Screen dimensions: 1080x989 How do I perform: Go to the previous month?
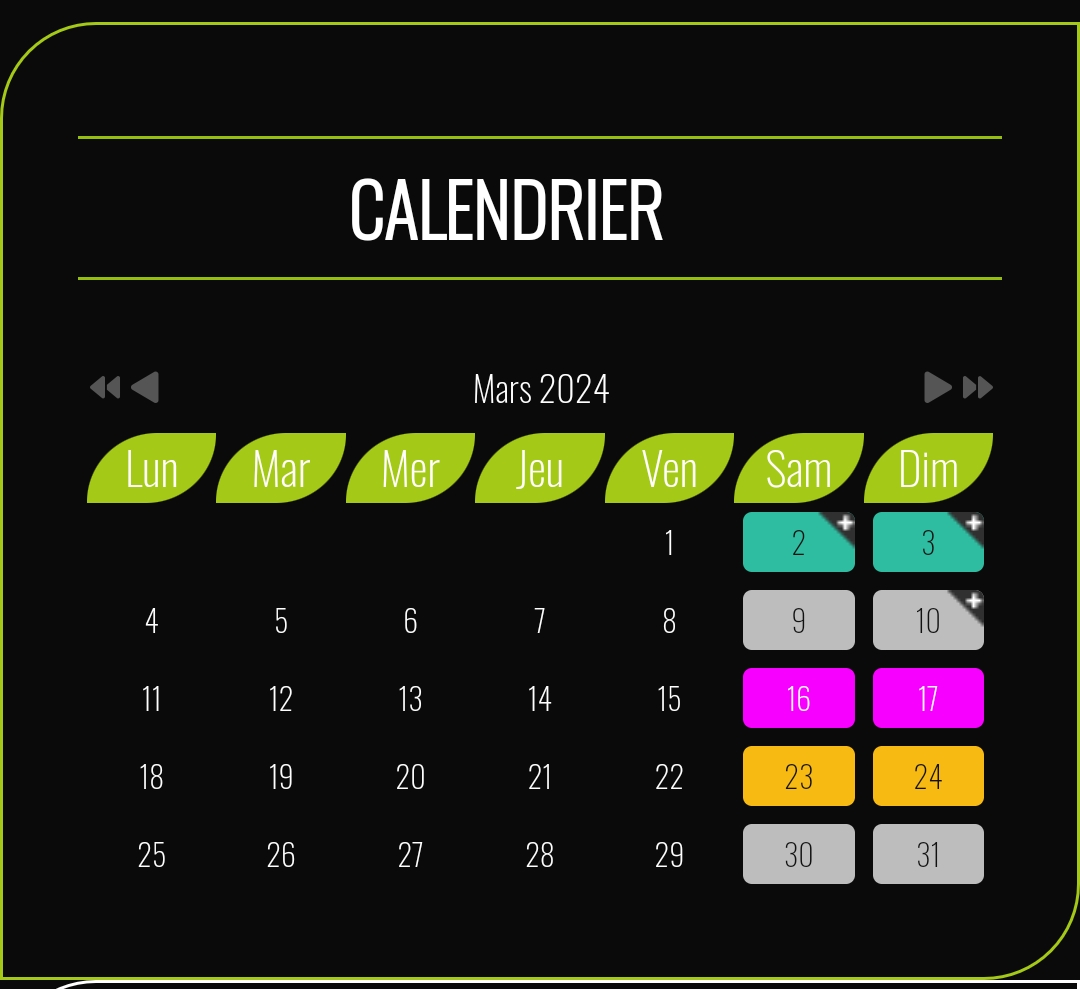(x=146, y=387)
